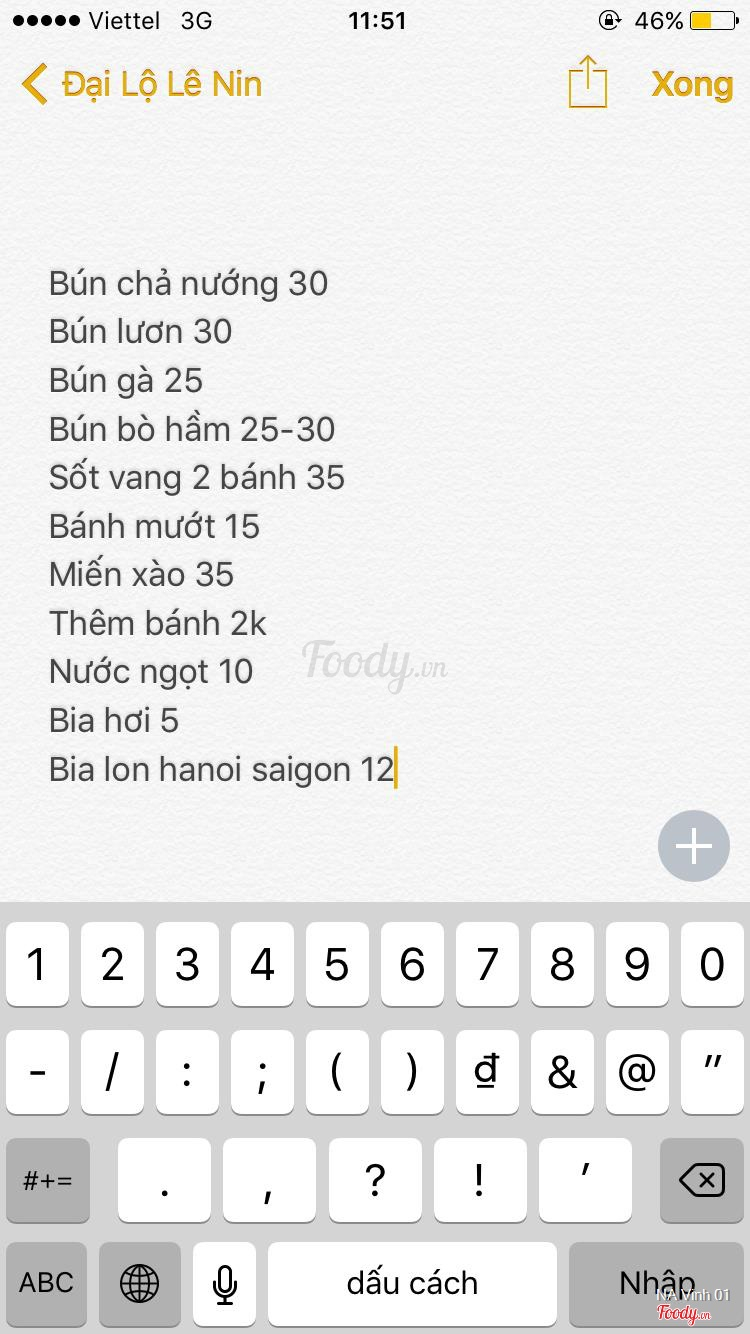Show more symbols with #+= key
This screenshot has width=750, height=1334.
pos(47,1180)
